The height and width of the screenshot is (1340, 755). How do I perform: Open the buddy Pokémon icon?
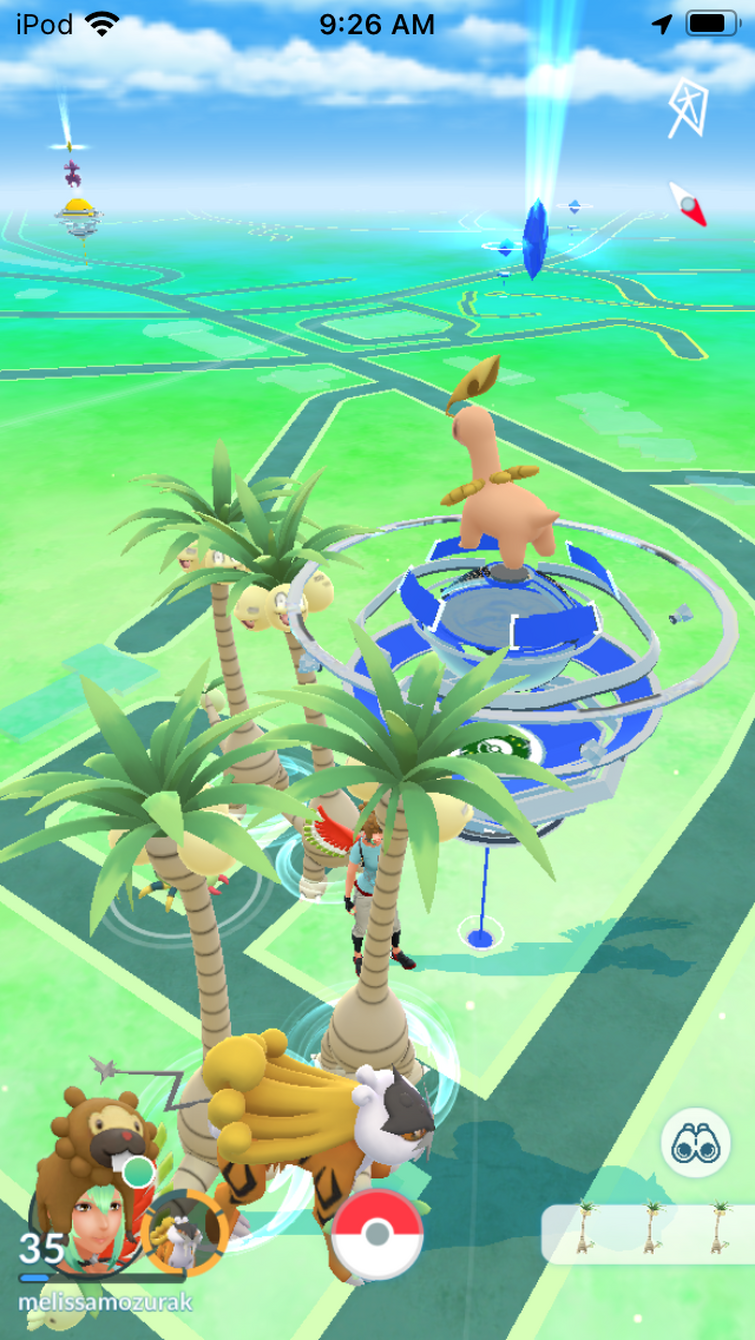[182, 1230]
